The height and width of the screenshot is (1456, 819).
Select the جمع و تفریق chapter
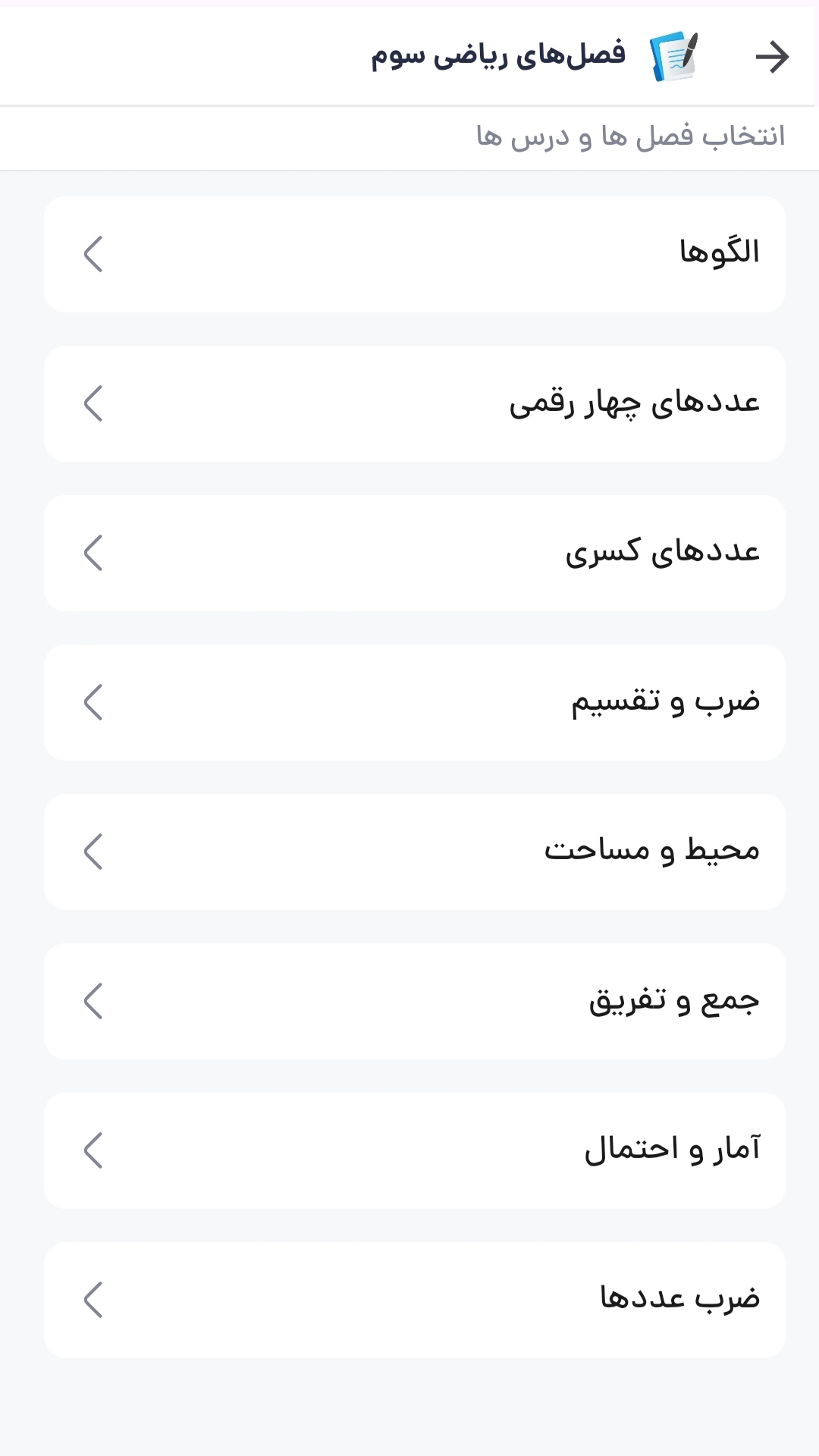tap(414, 1001)
